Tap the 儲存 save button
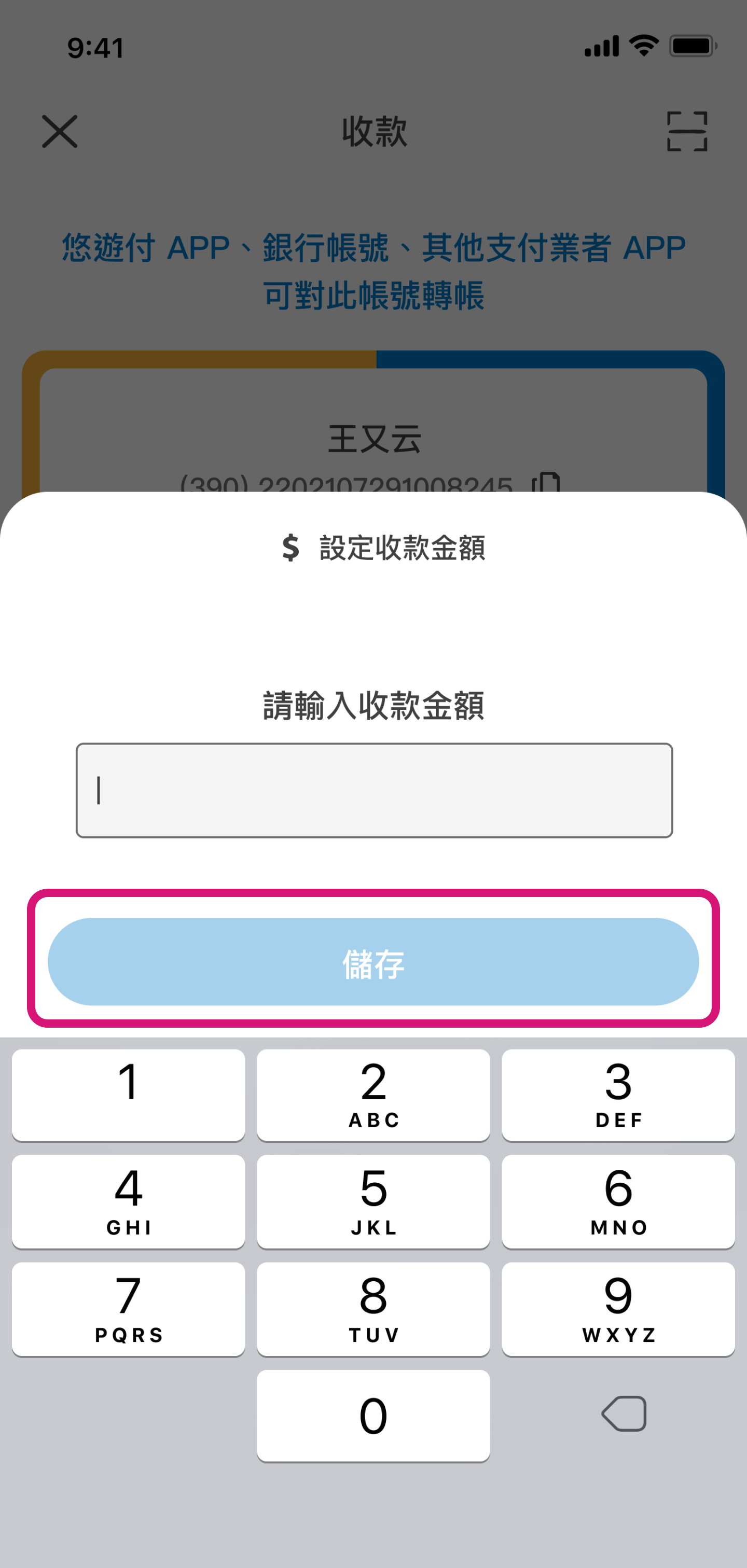 pos(373,962)
